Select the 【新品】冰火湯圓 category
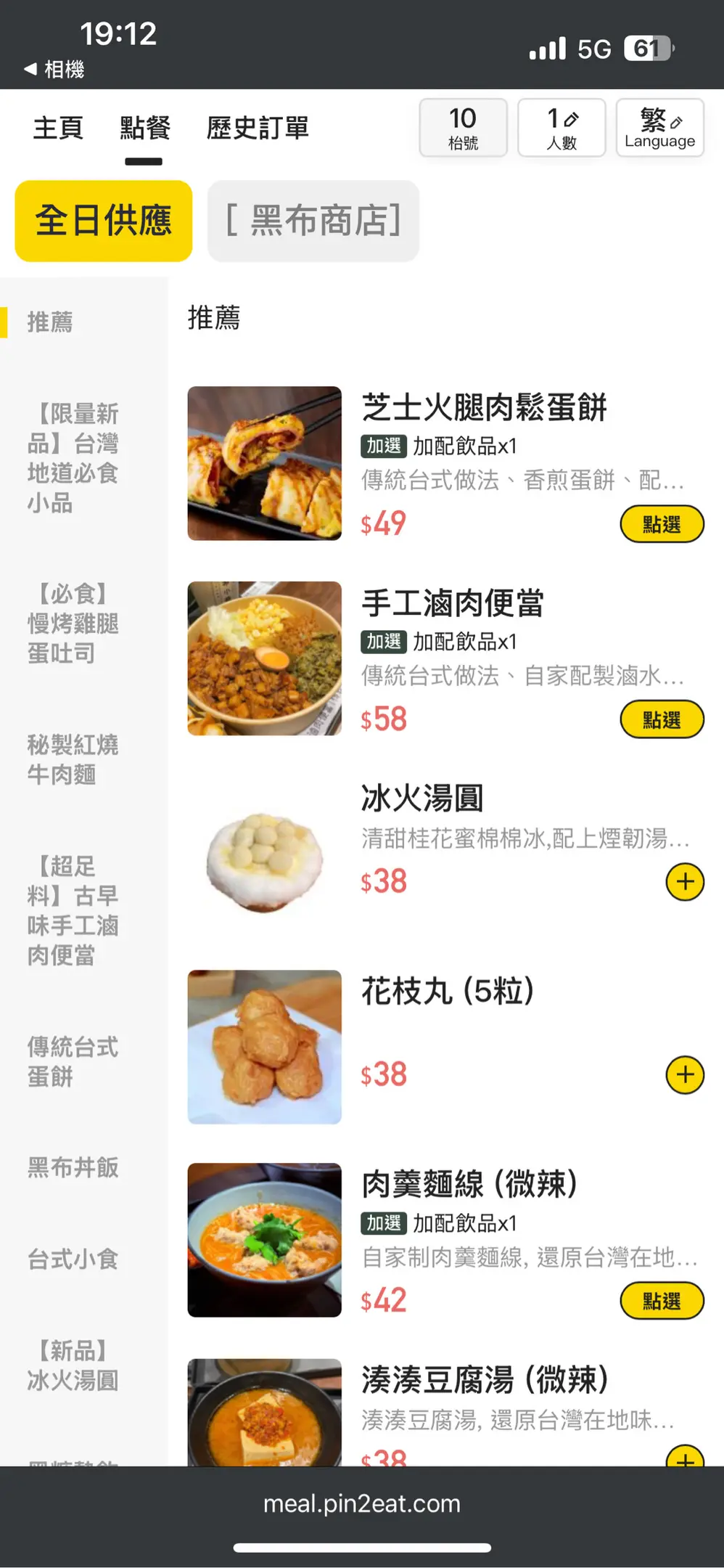 (x=73, y=1365)
